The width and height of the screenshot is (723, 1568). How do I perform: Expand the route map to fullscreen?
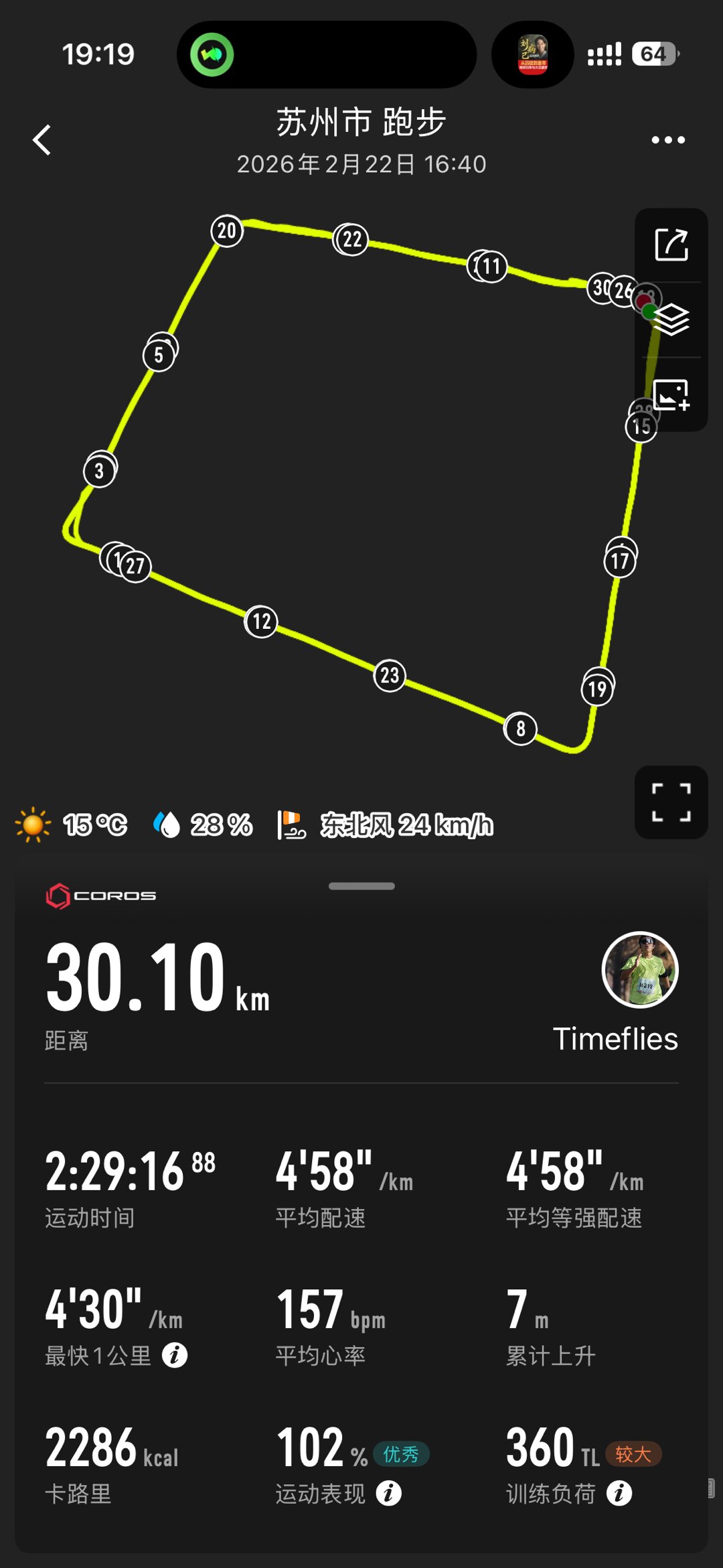(671, 802)
